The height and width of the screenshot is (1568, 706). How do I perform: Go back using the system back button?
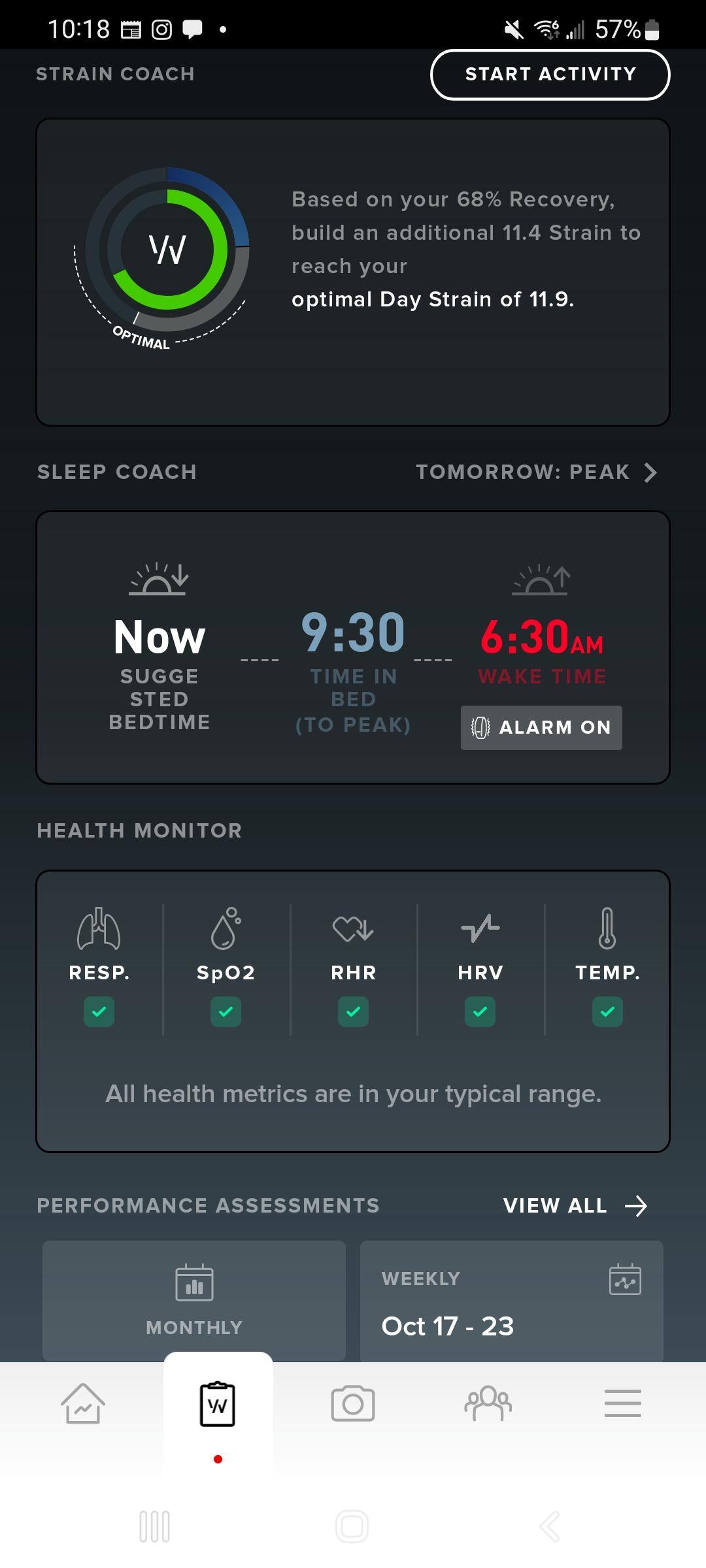coord(550,1526)
